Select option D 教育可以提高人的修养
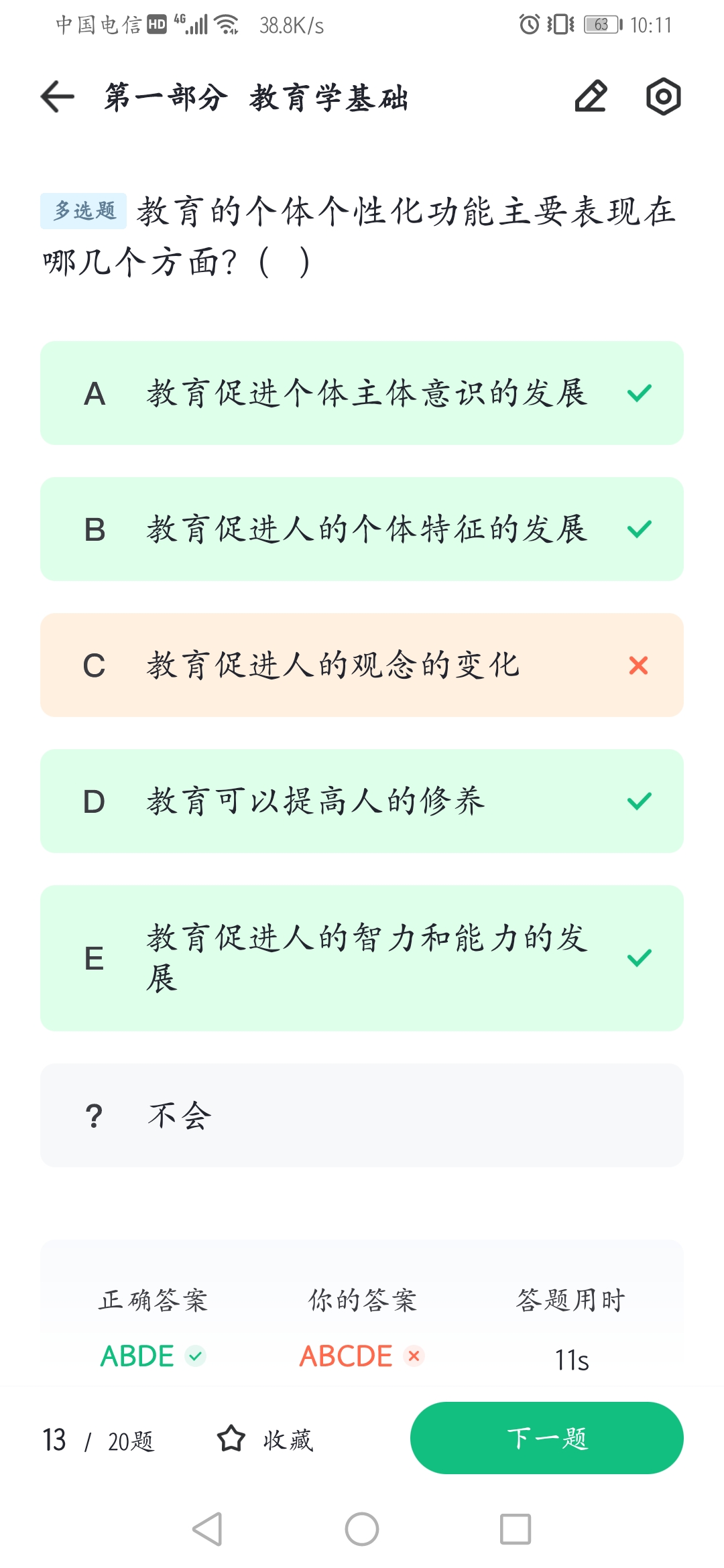 (362, 801)
